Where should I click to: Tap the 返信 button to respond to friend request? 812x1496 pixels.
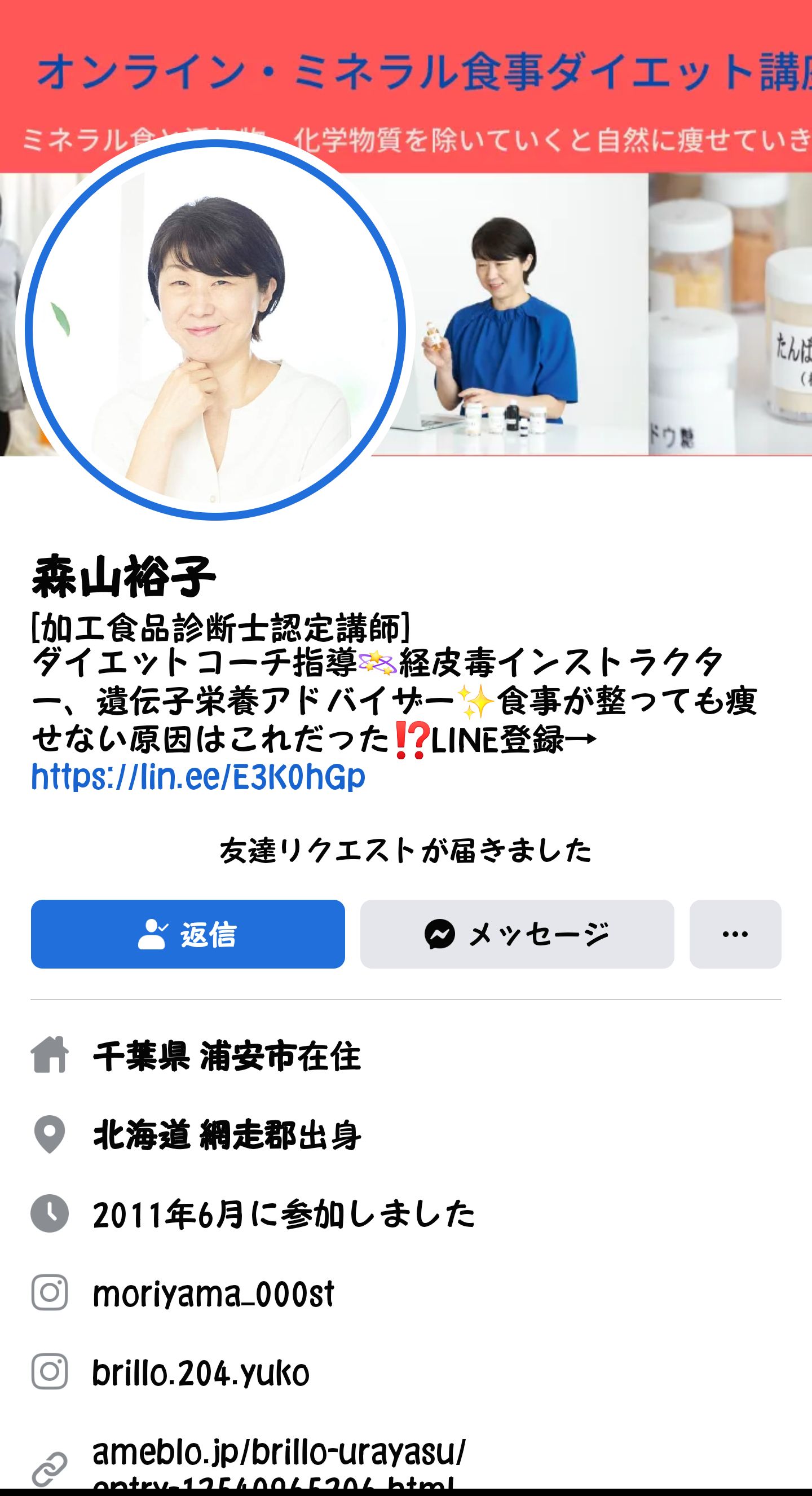[x=187, y=934]
